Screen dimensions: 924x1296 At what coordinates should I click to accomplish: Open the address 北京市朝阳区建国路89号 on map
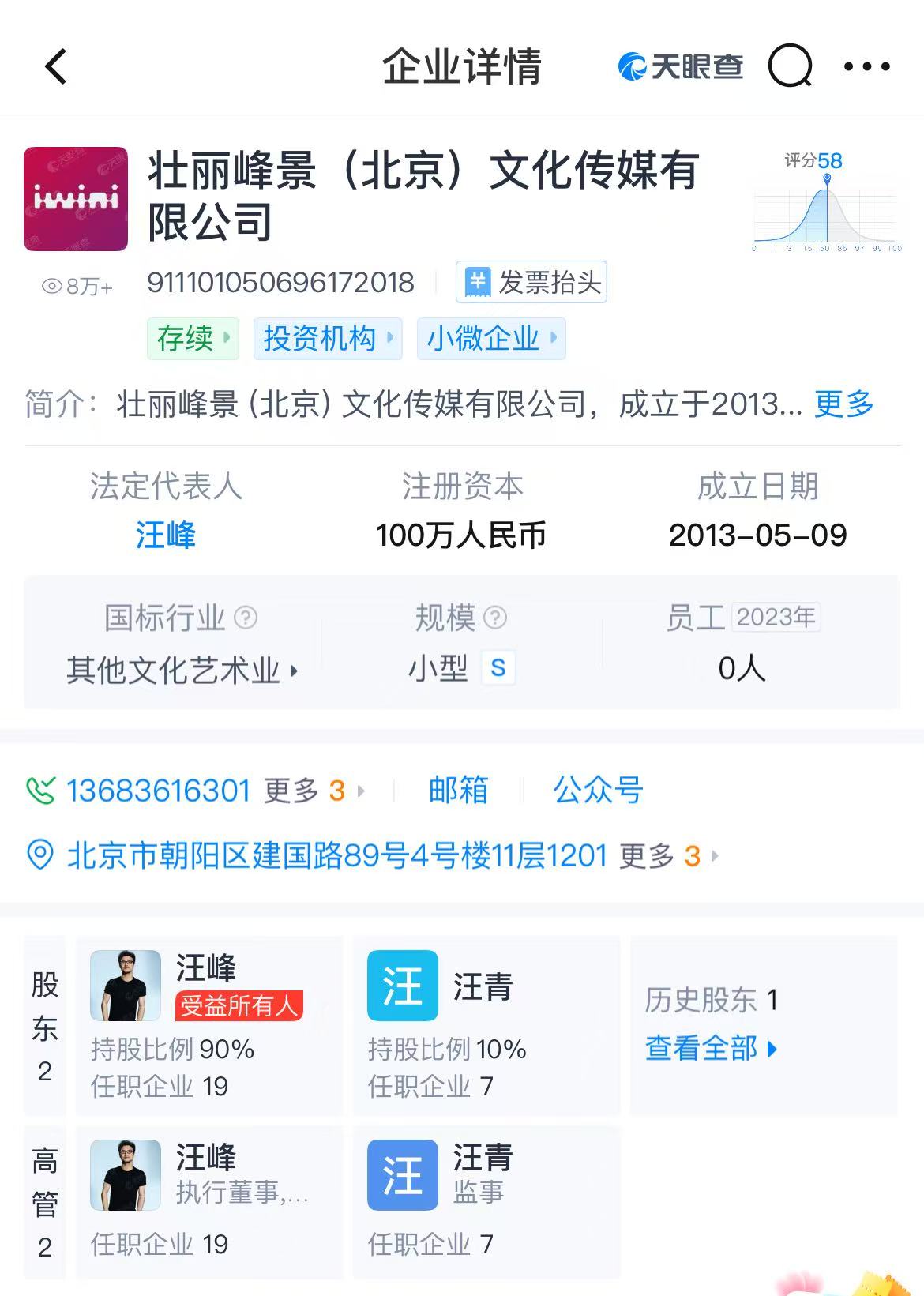pyautogui.click(x=336, y=855)
